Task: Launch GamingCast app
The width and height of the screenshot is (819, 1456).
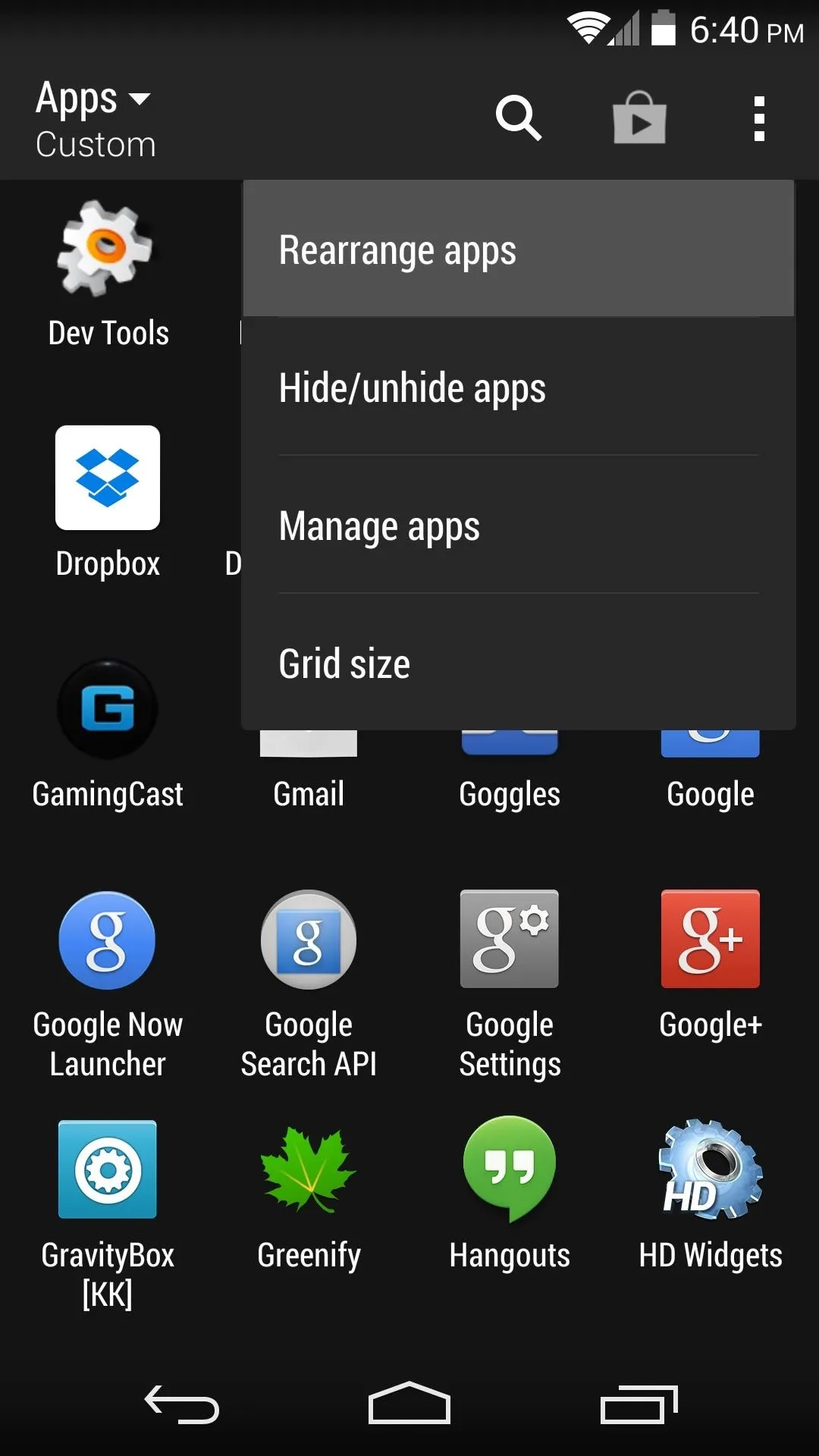Action: (108, 734)
